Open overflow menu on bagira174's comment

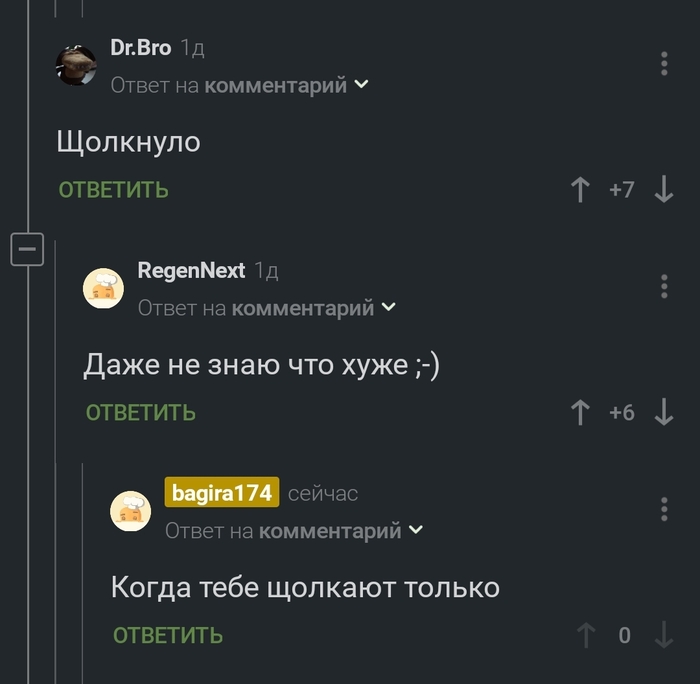click(664, 509)
